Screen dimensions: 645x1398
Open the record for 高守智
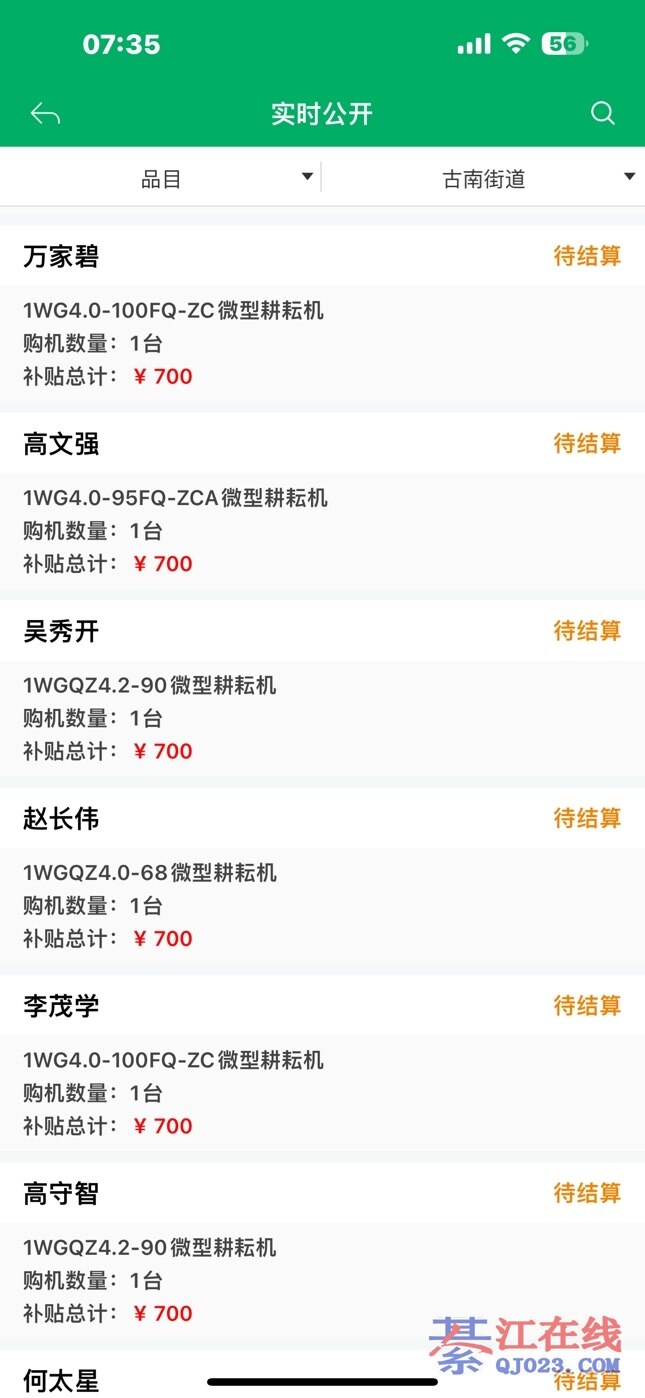[x=62, y=1193]
